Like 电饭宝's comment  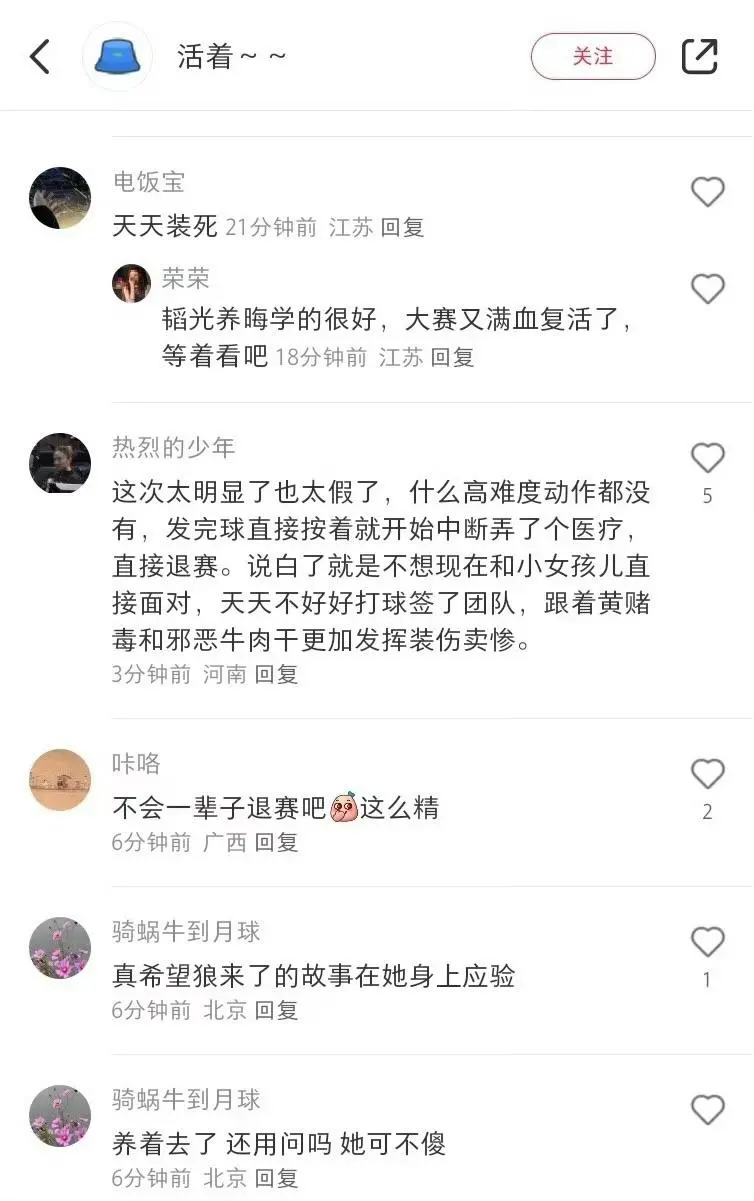point(707,192)
